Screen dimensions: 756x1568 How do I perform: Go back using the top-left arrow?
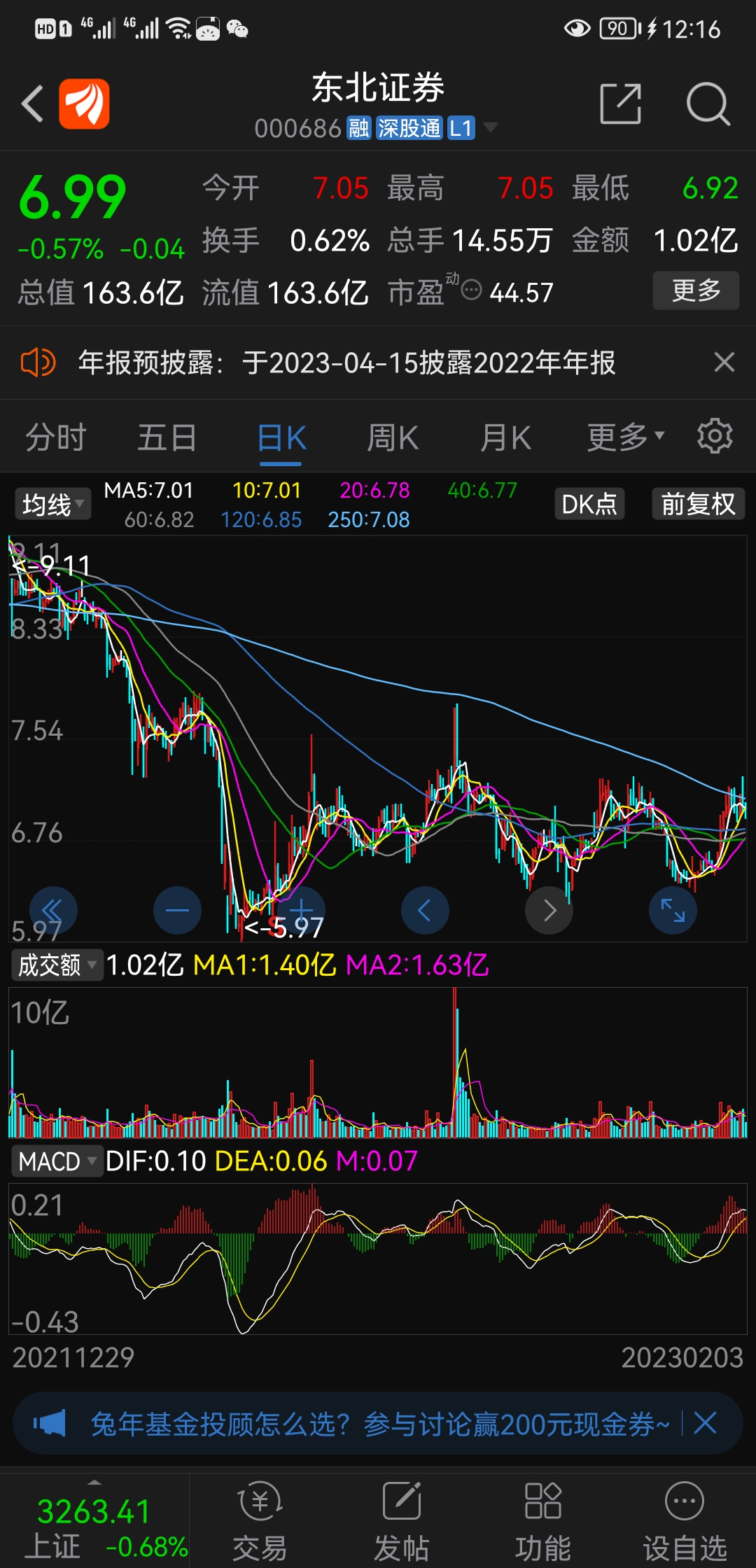click(32, 104)
